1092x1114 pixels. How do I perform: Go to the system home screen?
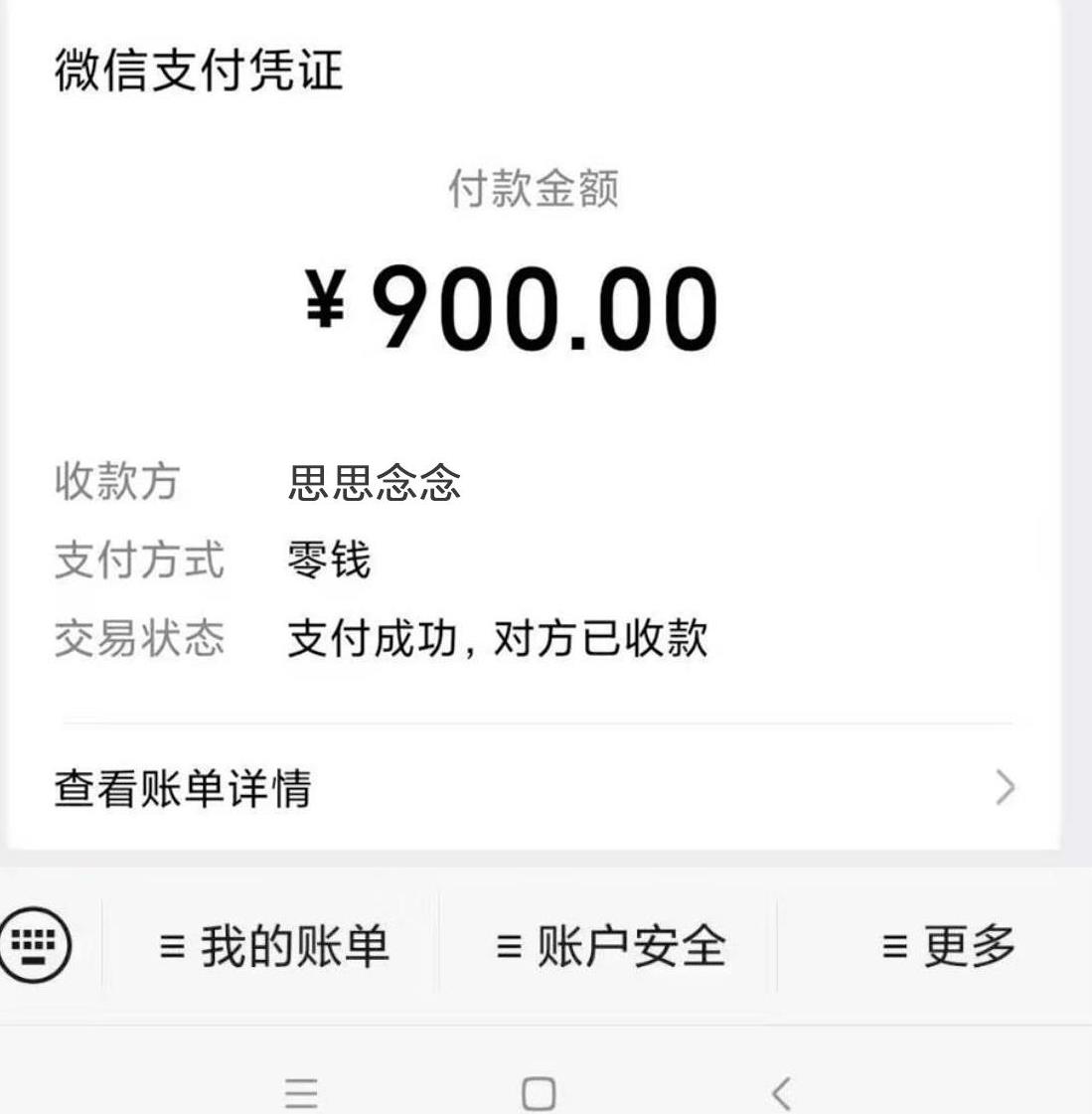click(x=539, y=1093)
